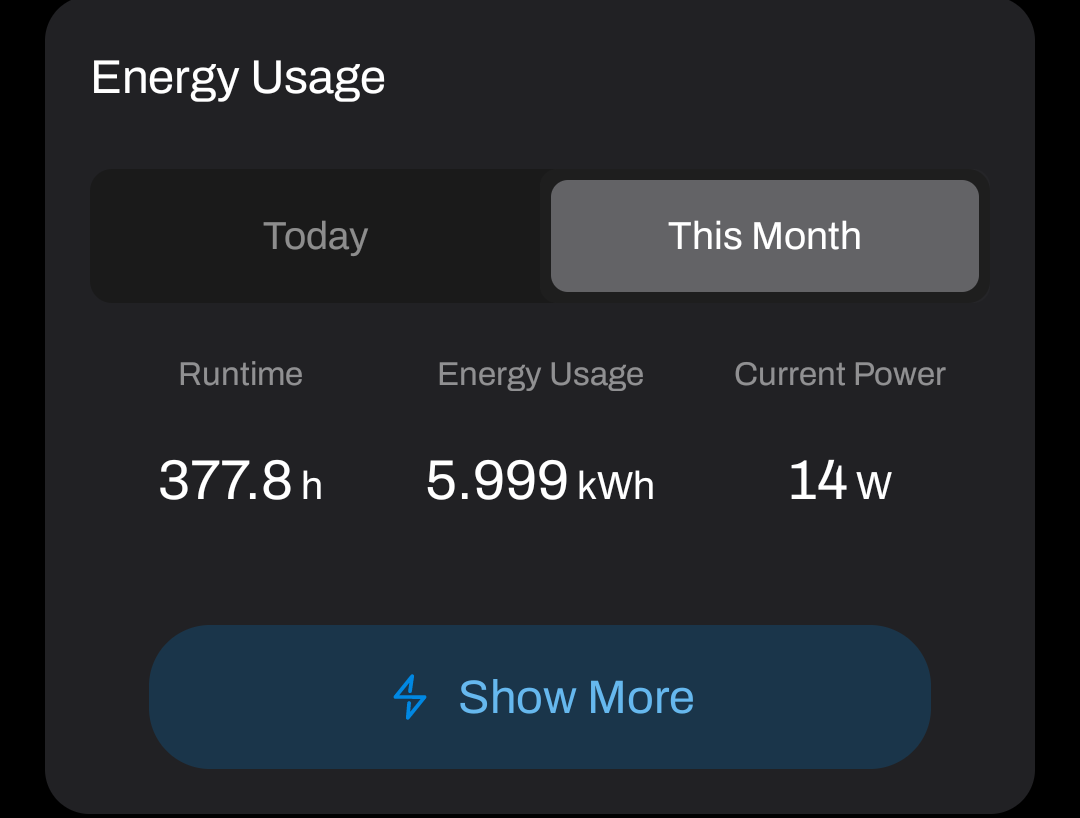Tap the Show More button
Screen dimensions: 1080x818
(x=540, y=697)
